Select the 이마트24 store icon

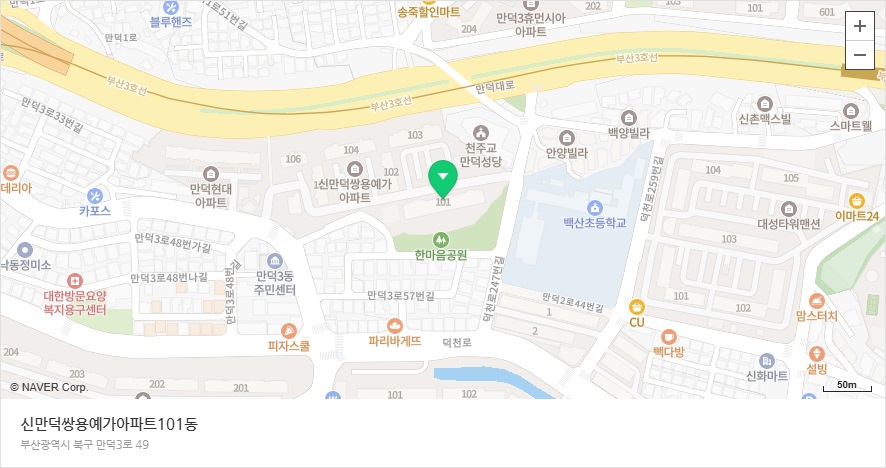[857, 199]
